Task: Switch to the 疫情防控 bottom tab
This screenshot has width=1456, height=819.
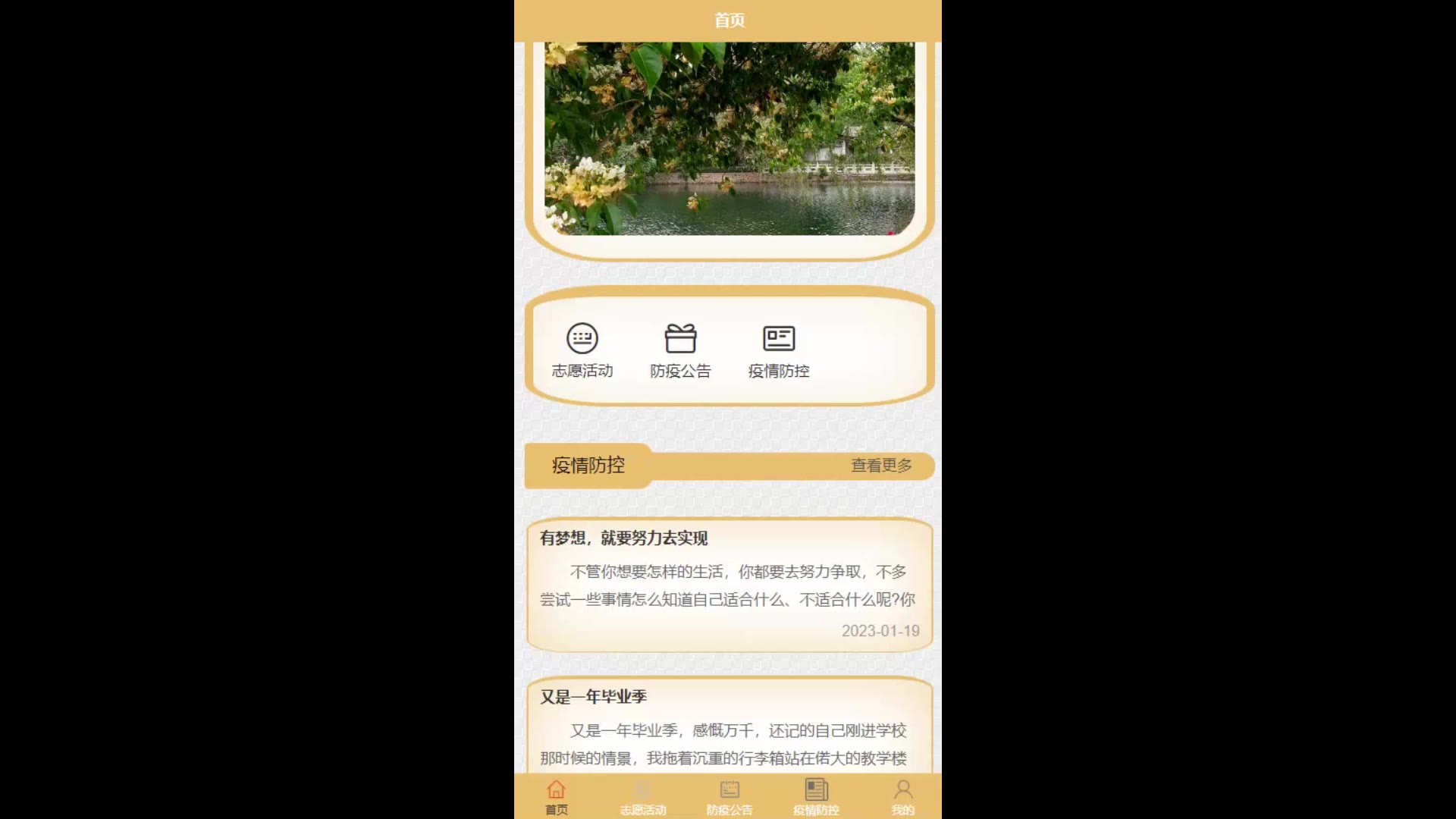Action: point(816,797)
